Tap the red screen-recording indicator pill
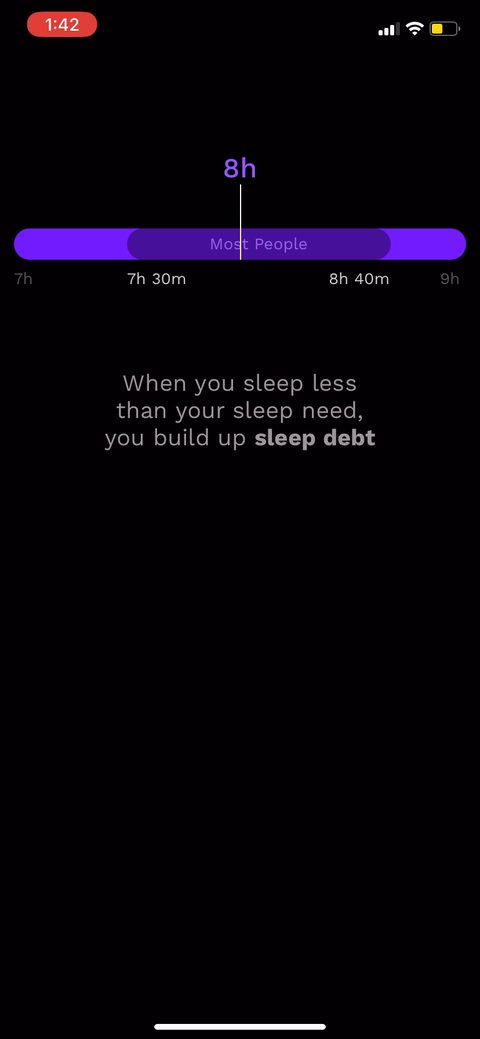 click(62, 25)
